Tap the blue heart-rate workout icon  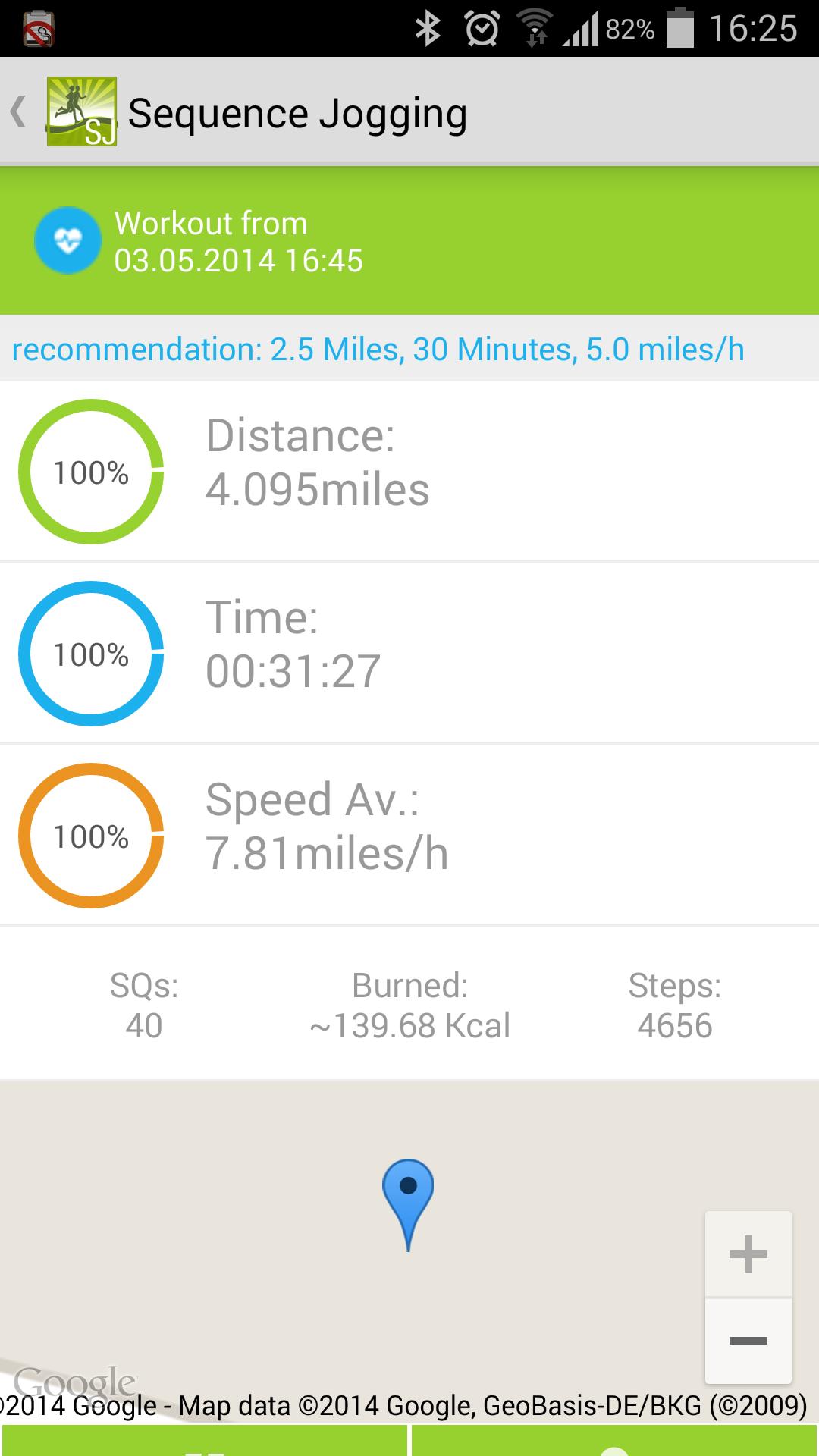67,240
